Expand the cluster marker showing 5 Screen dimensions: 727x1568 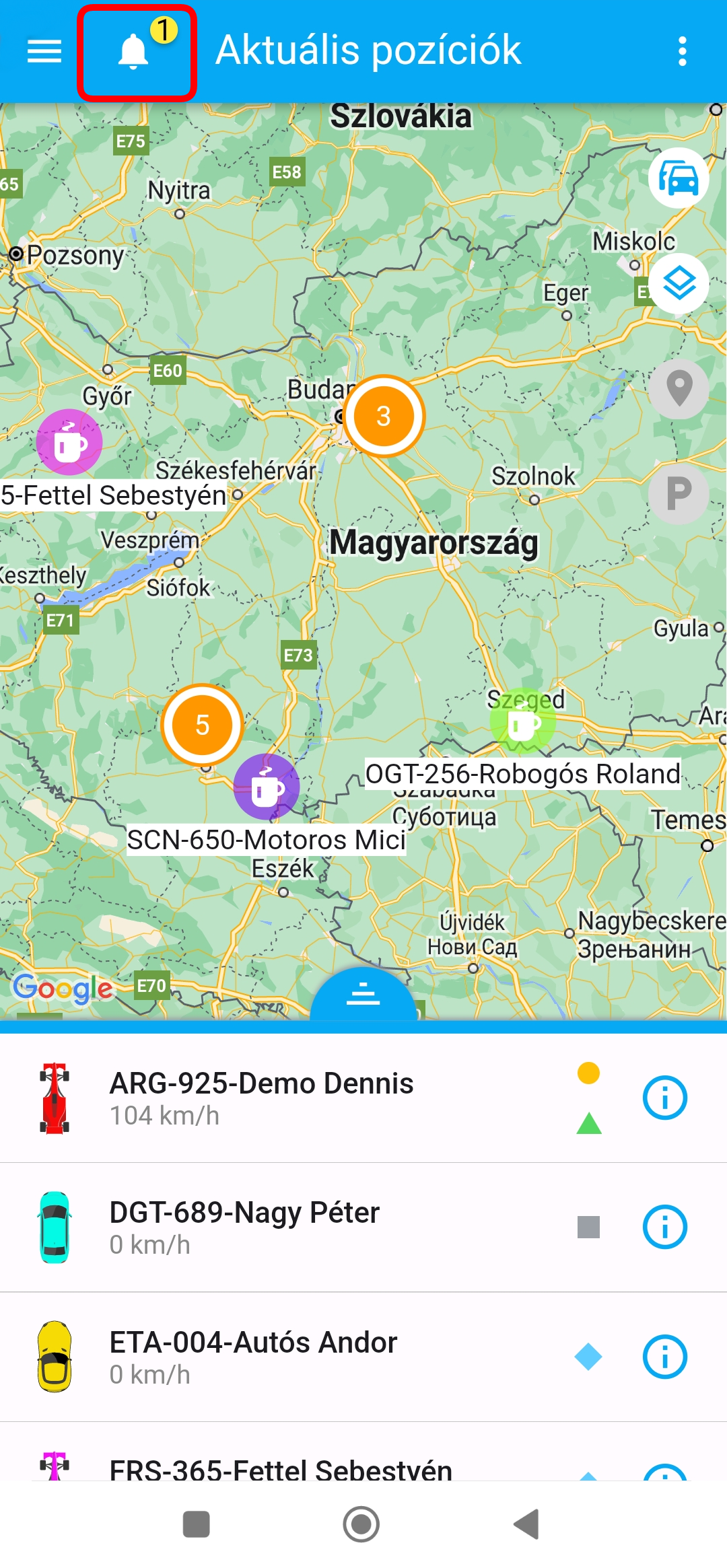[x=202, y=725]
